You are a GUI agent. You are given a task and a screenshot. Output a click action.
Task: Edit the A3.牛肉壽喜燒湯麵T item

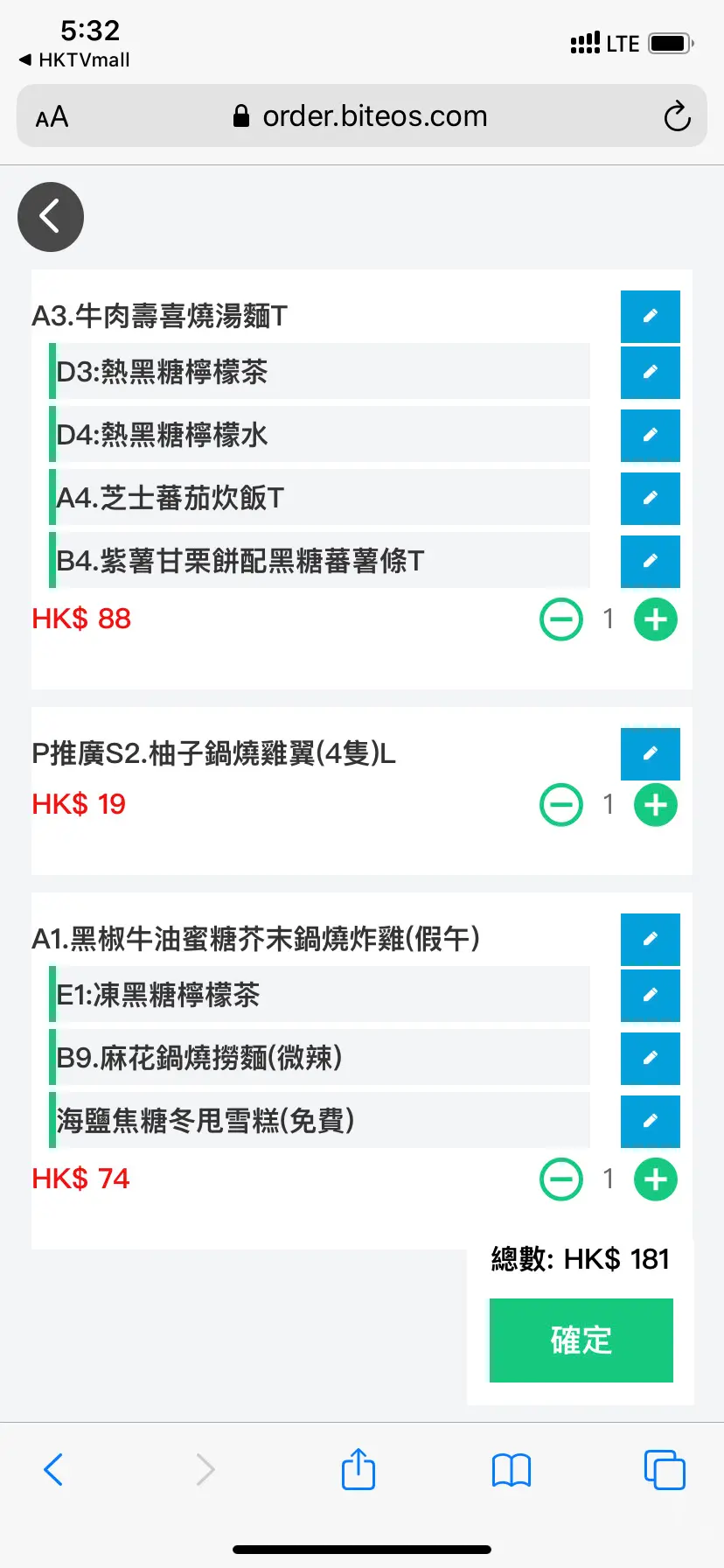[x=650, y=316]
